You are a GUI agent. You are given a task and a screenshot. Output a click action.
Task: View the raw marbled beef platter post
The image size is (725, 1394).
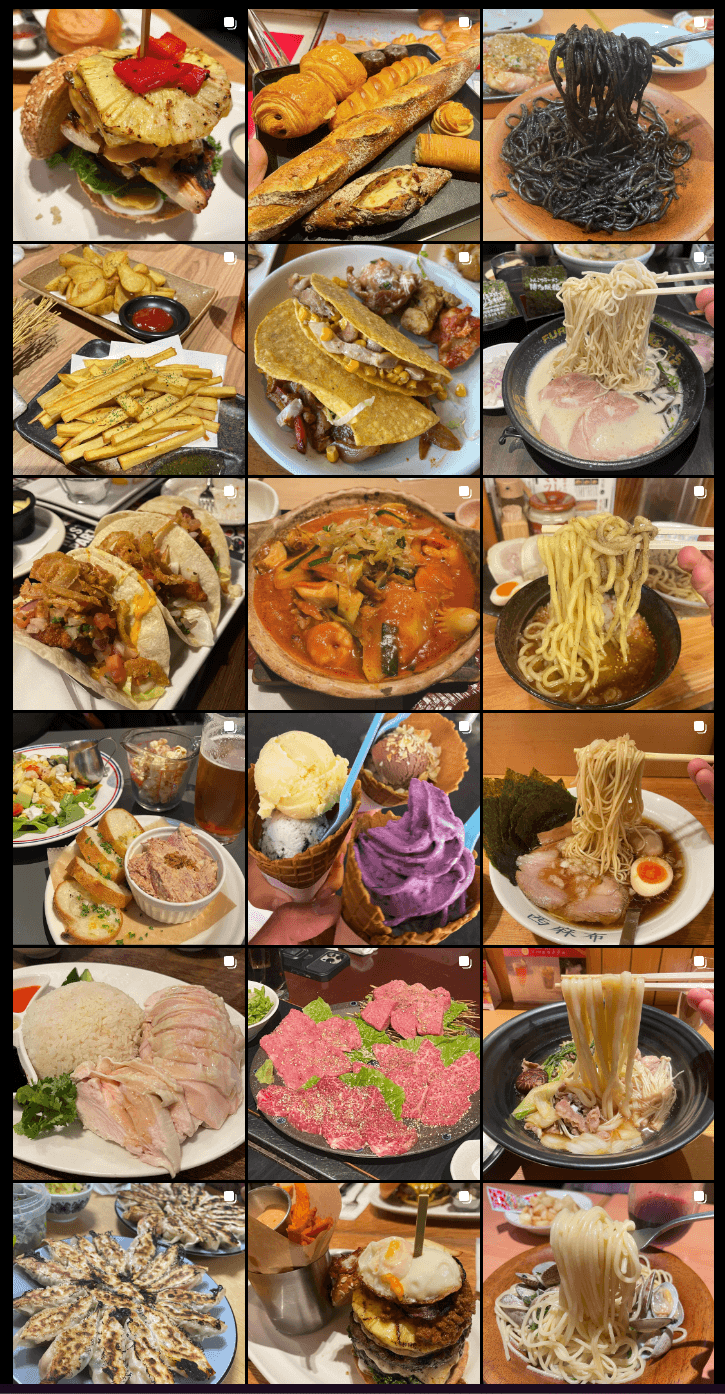364,1063
